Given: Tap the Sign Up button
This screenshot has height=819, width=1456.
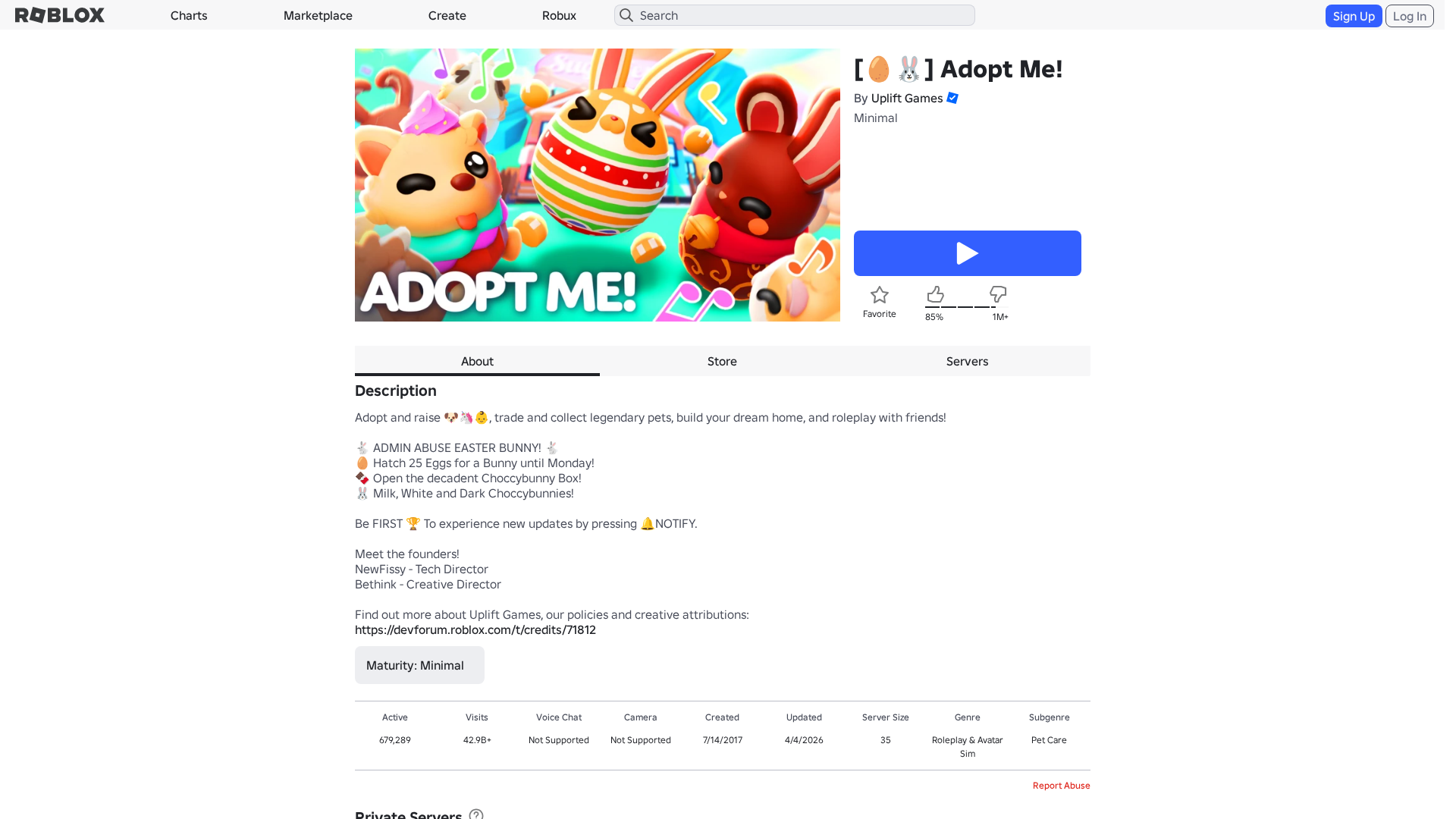Looking at the screenshot, I should [1354, 16].
